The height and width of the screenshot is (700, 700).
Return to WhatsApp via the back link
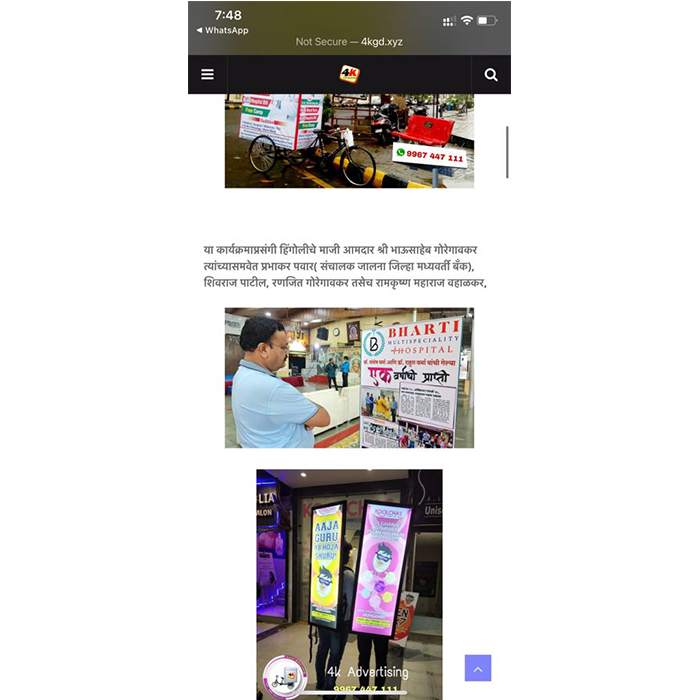coord(222,31)
